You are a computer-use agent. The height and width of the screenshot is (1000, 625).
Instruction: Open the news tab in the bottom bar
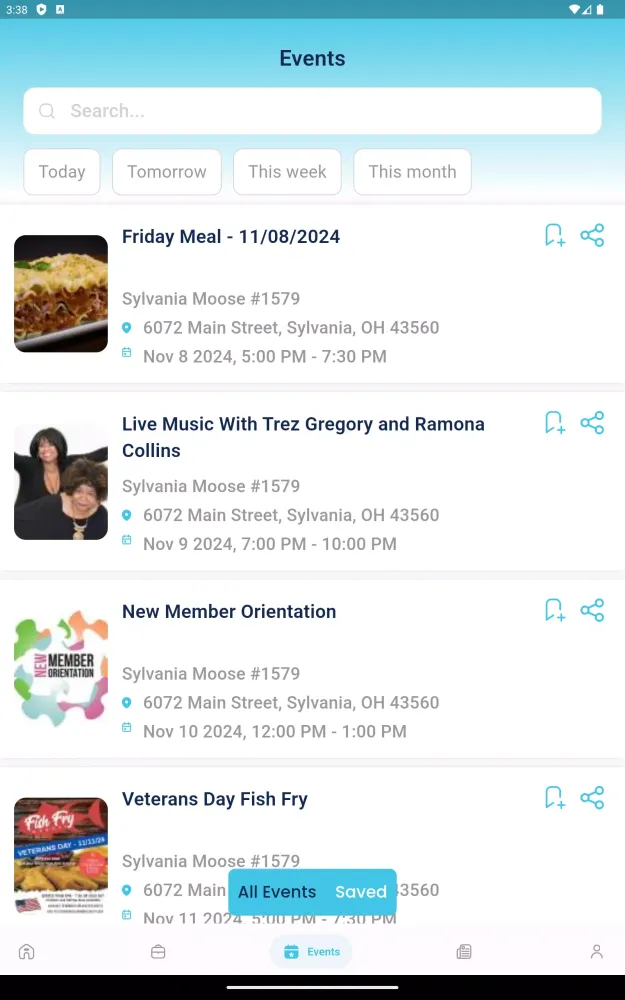pos(464,952)
